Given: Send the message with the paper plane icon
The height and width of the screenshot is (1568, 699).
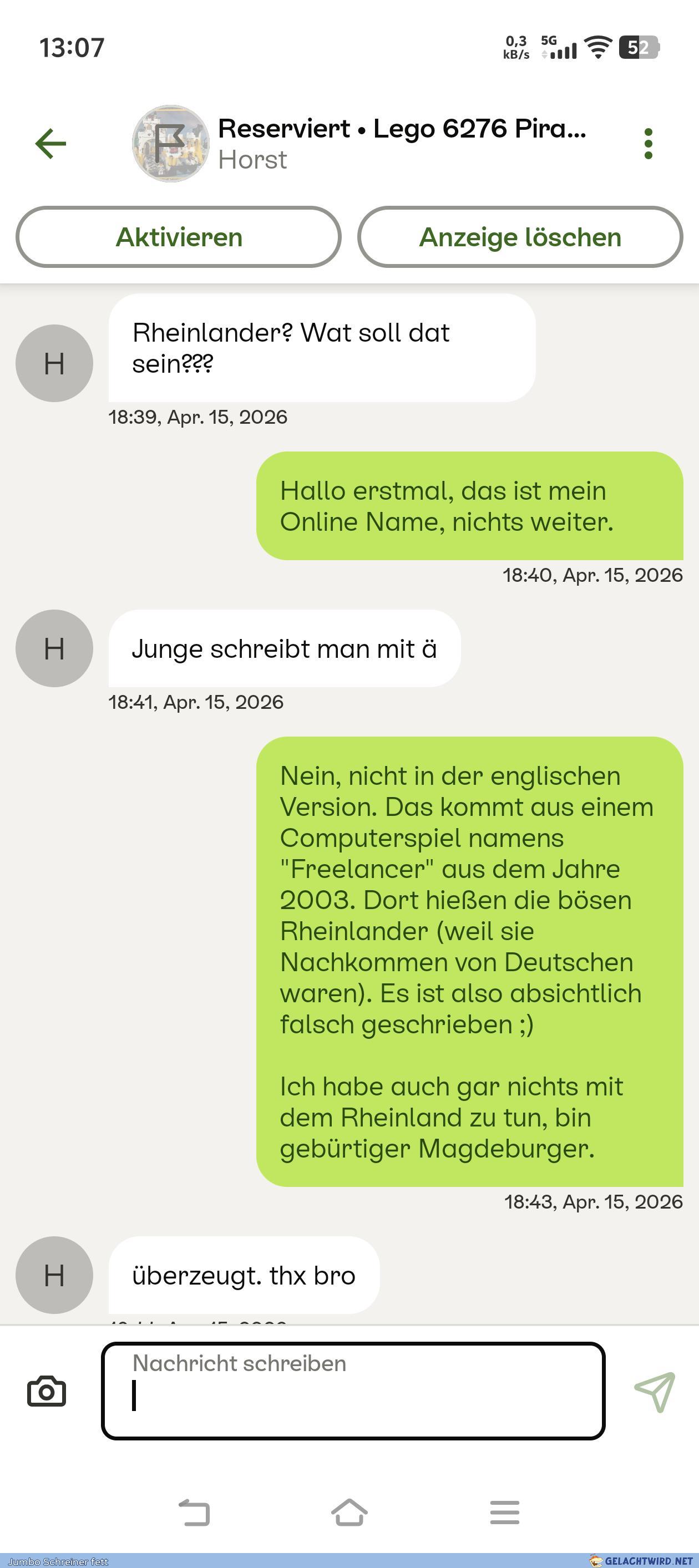Looking at the screenshot, I should pyautogui.click(x=655, y=1392).
